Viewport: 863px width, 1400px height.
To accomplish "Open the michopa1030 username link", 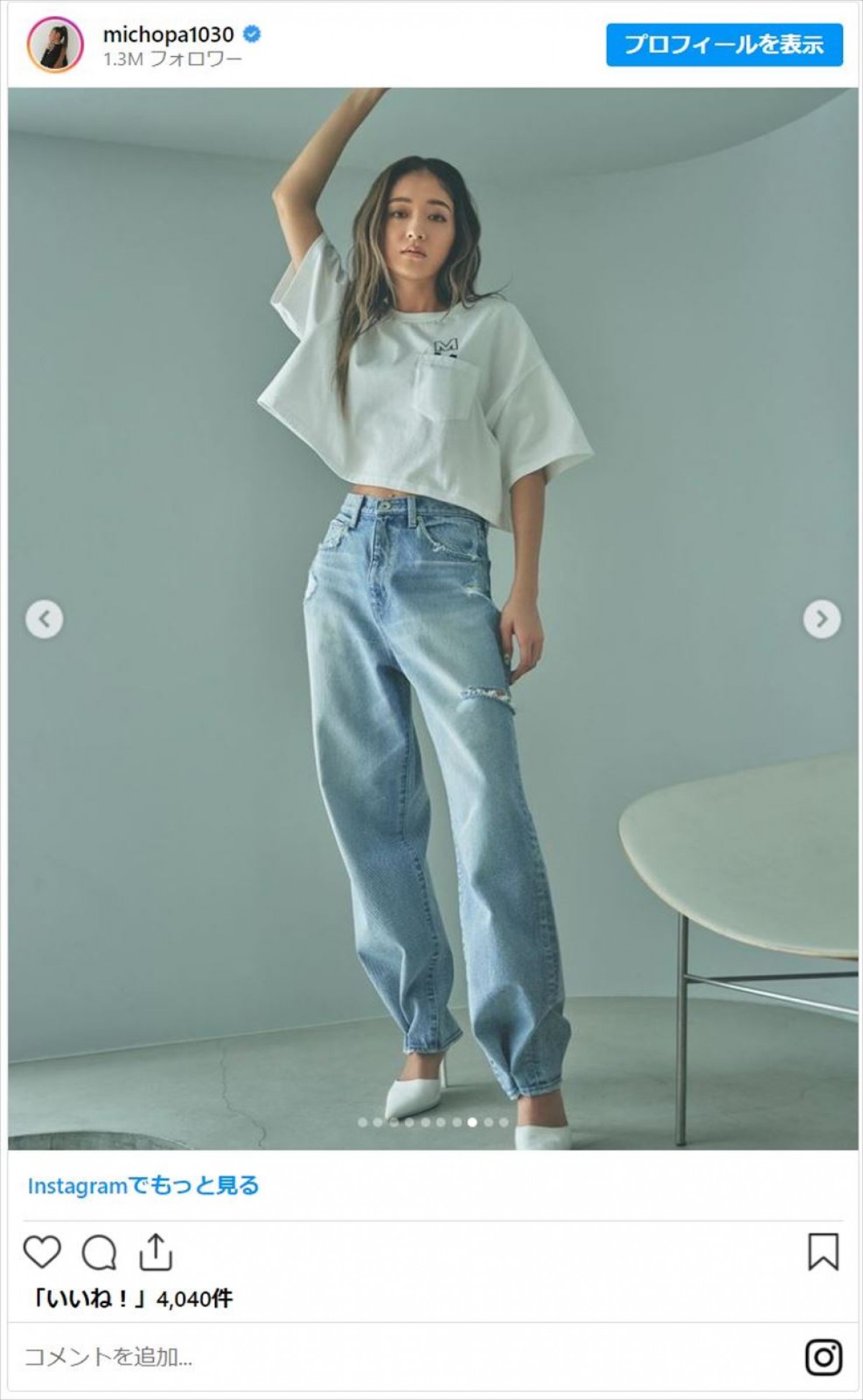I will 168,34.
